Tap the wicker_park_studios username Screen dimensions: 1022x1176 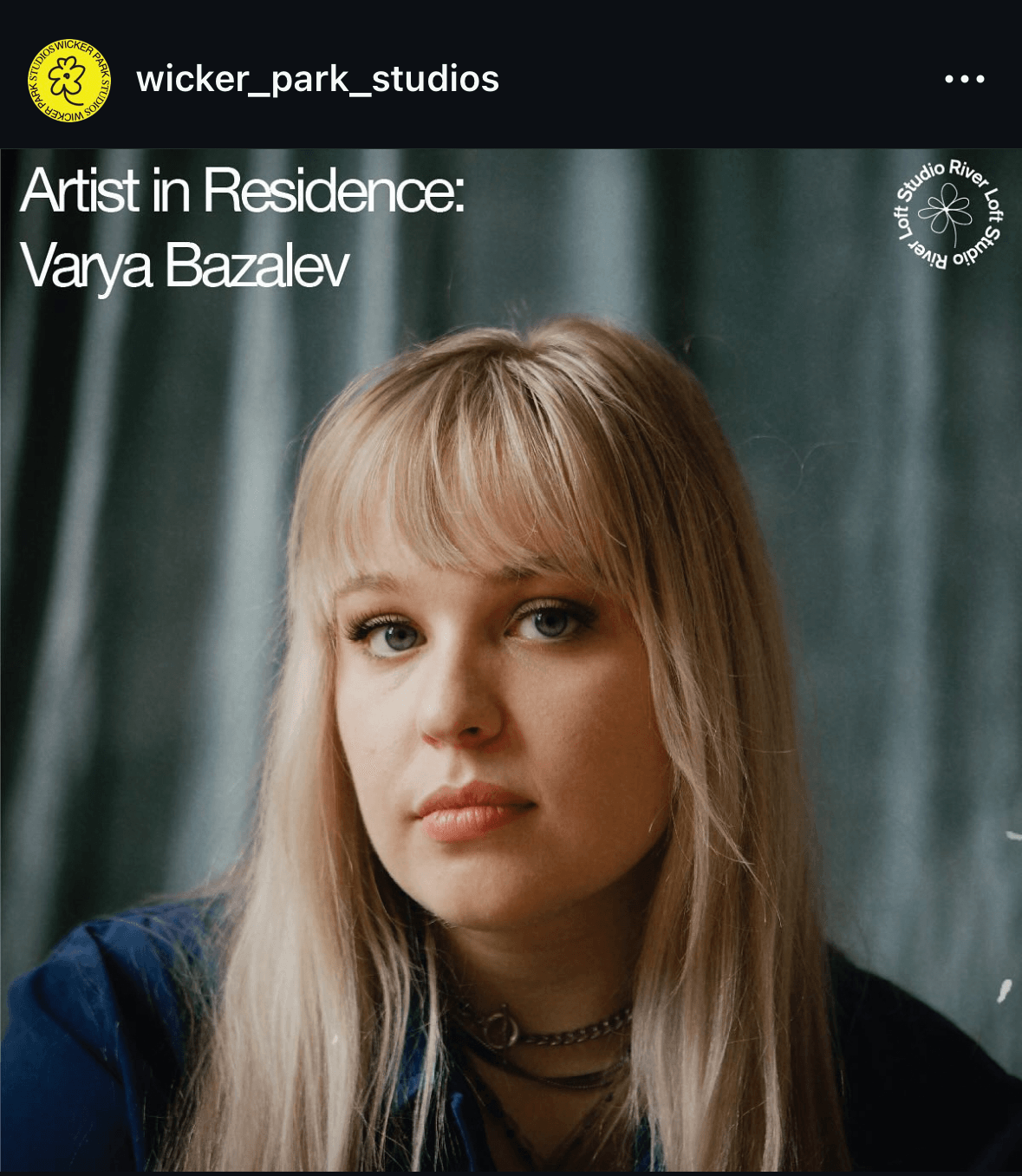click(x=317, y=79)
